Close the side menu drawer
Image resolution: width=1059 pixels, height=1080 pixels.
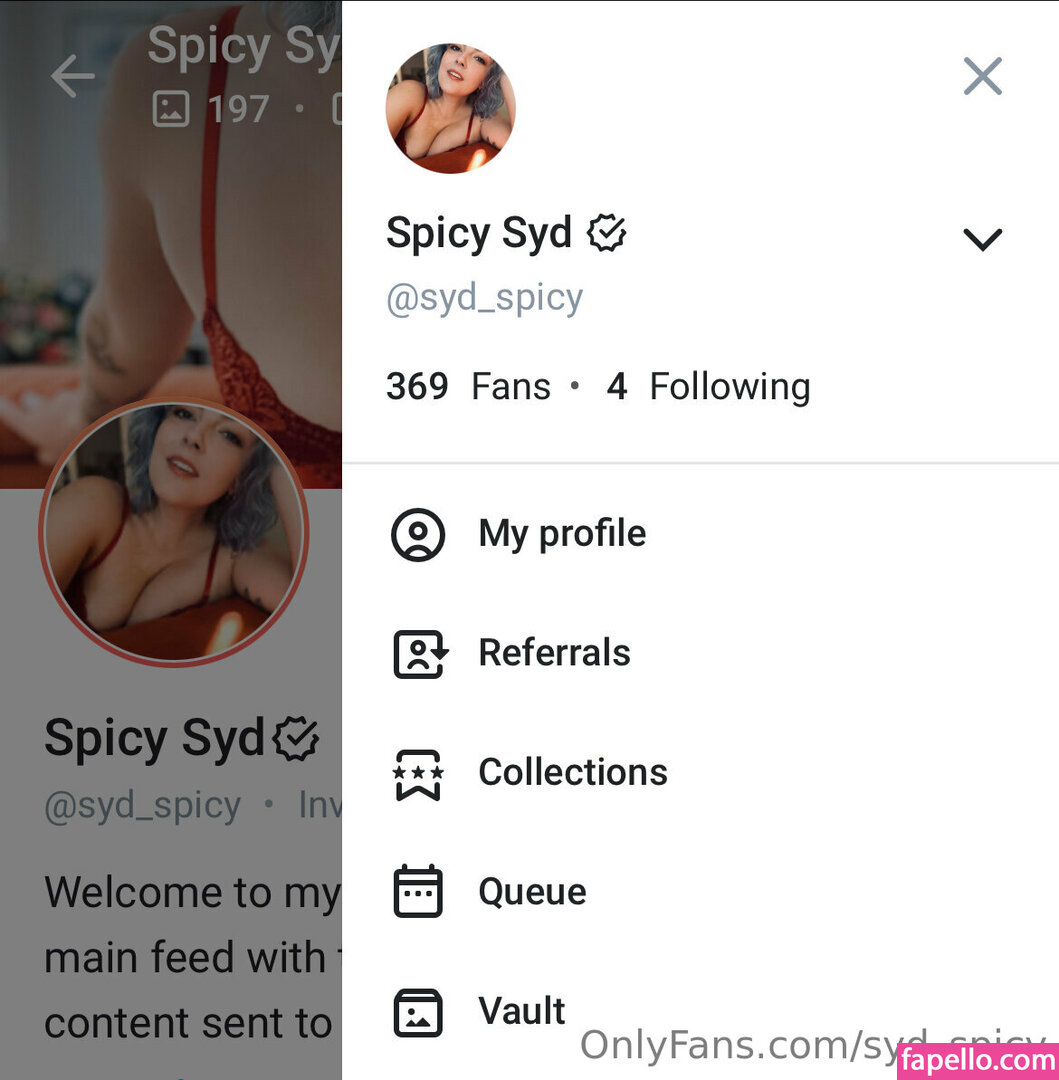tap(982, 76)
